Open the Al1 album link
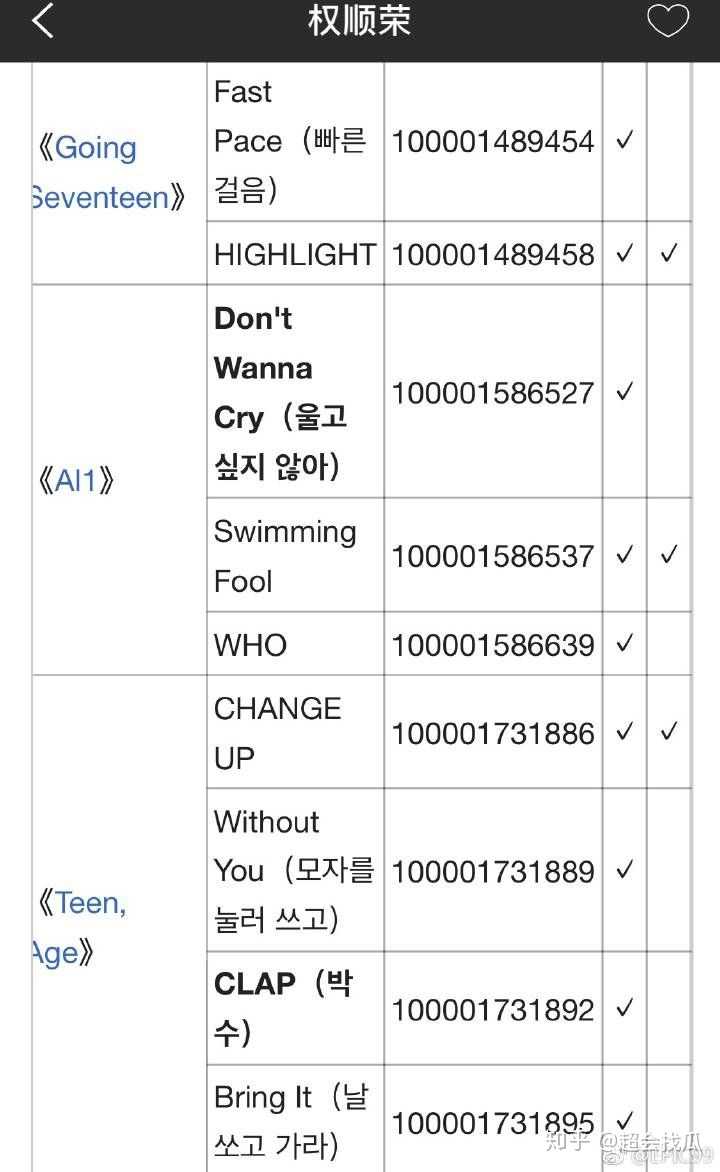This screenshot has width=720, height=1172. 76,480
